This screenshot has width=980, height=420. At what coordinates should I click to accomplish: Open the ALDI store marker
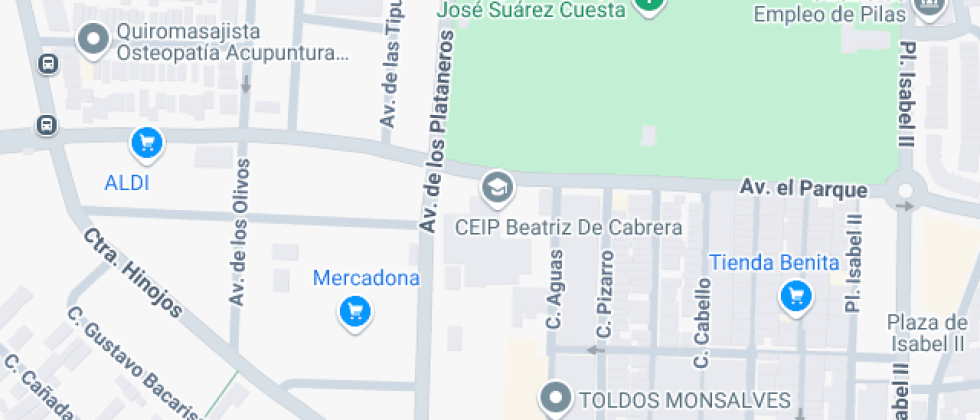pyautogui.click(x=147, y=144)
